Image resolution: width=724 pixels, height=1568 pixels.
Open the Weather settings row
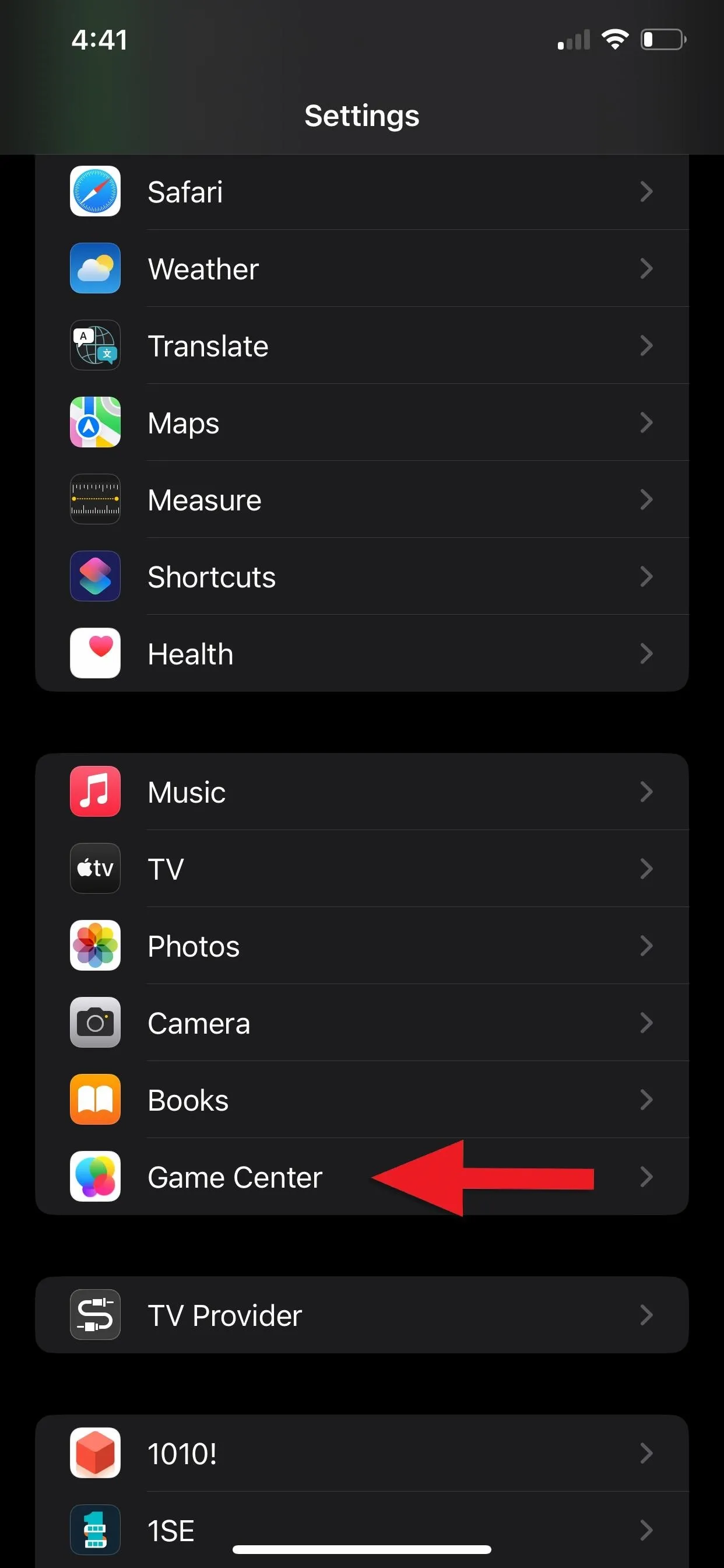tap(362, 268)
